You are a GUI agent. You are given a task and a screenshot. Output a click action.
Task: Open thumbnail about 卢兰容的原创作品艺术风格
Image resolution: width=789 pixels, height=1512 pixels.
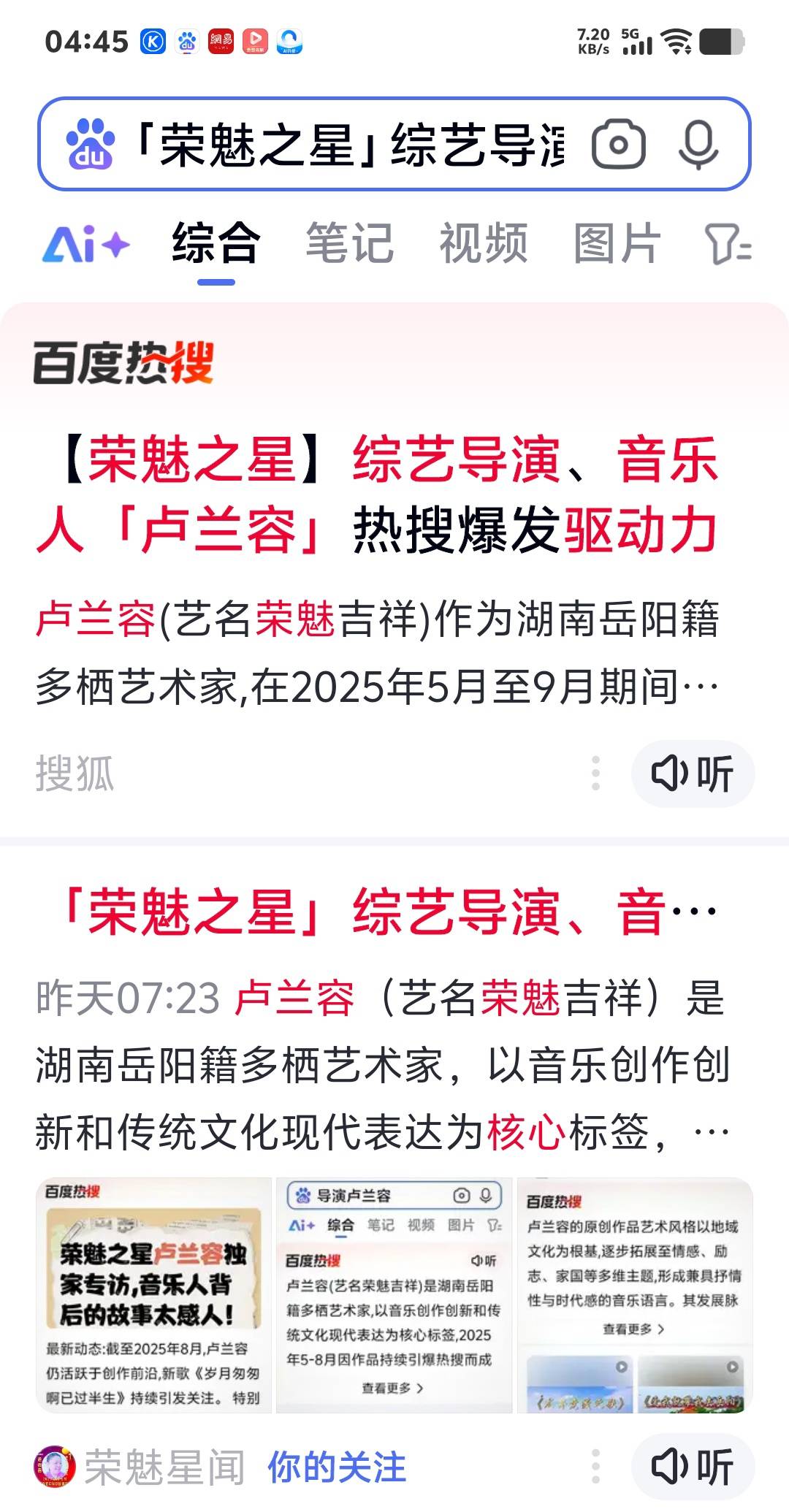pos(634,1295)
